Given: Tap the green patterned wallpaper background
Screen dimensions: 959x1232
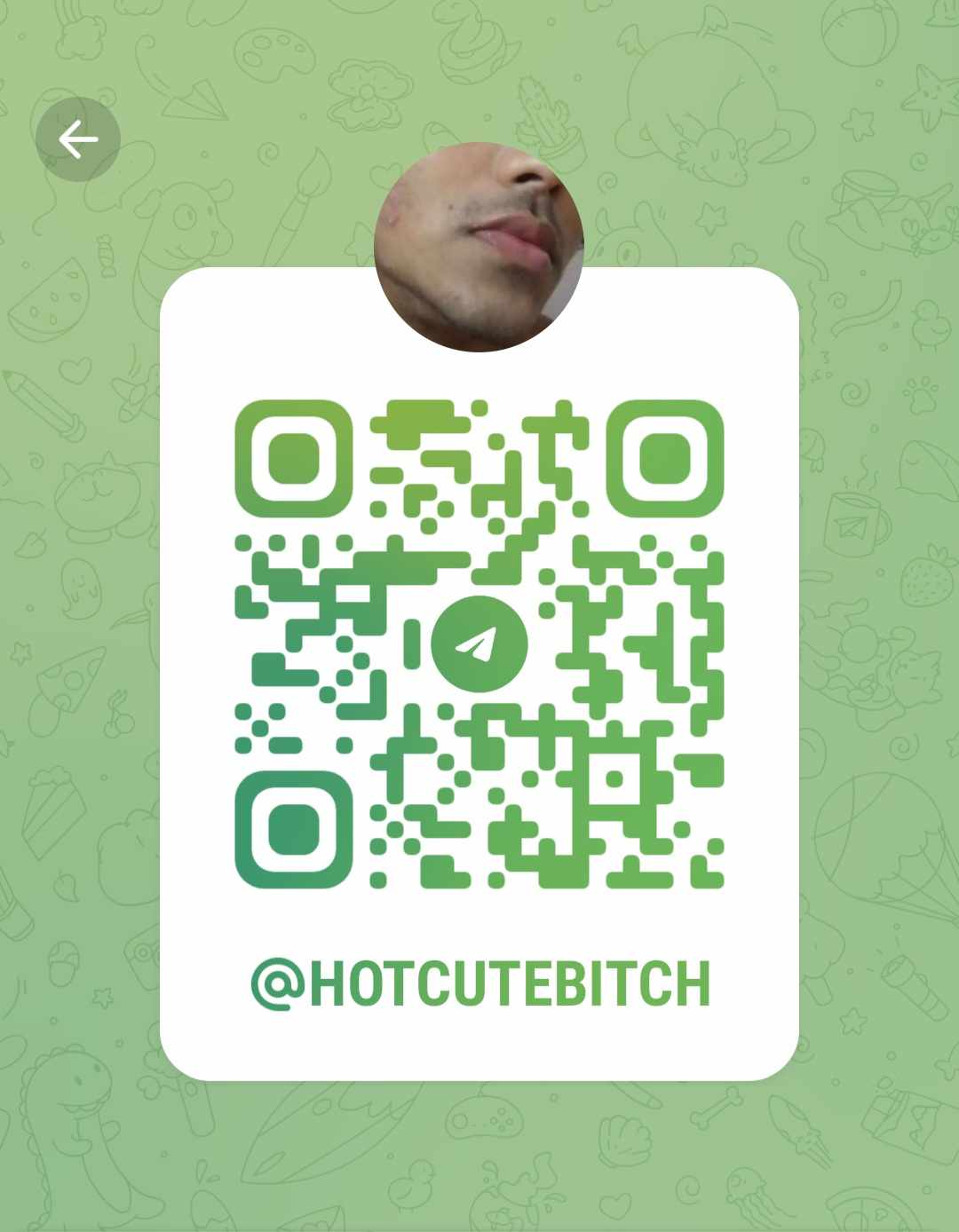Looking at the screenshot, I should (89, 621).
